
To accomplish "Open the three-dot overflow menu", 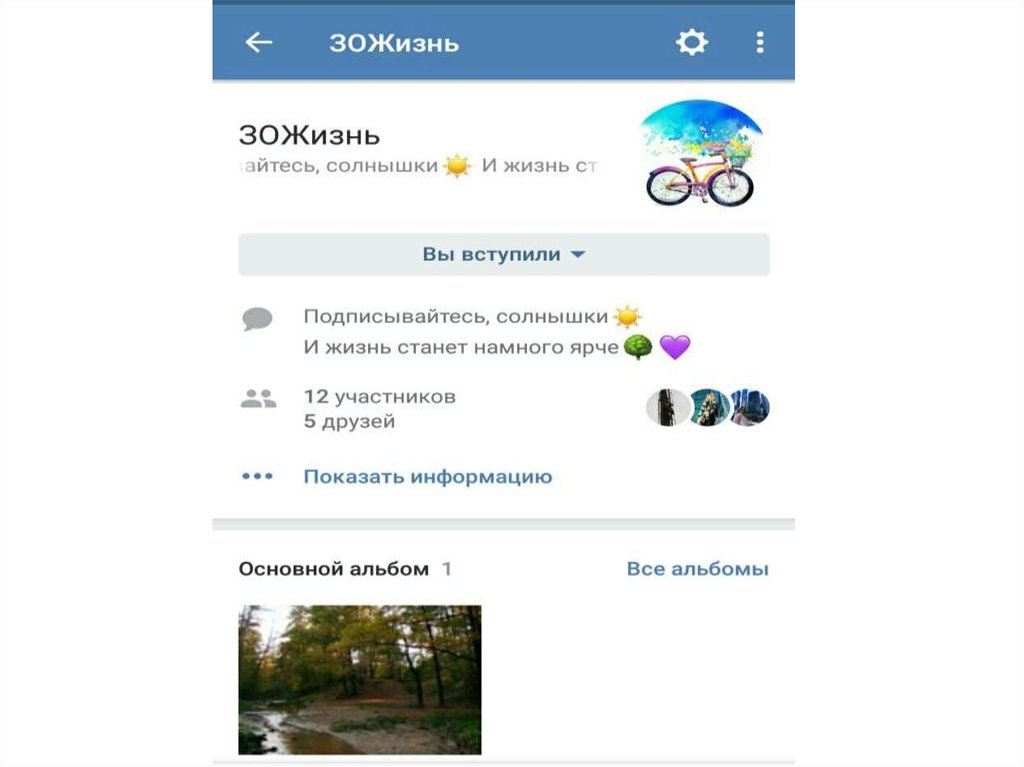I will 760,42.
